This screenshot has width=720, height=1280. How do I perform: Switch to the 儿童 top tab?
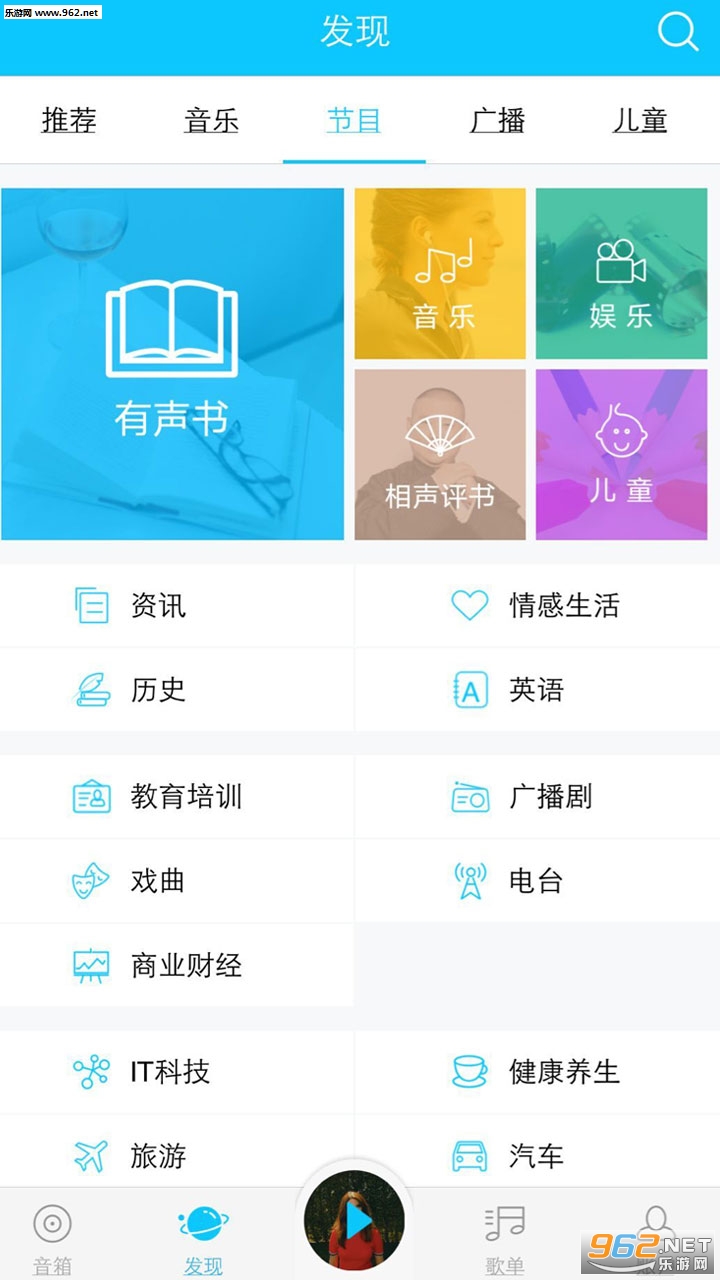point(640,121)
